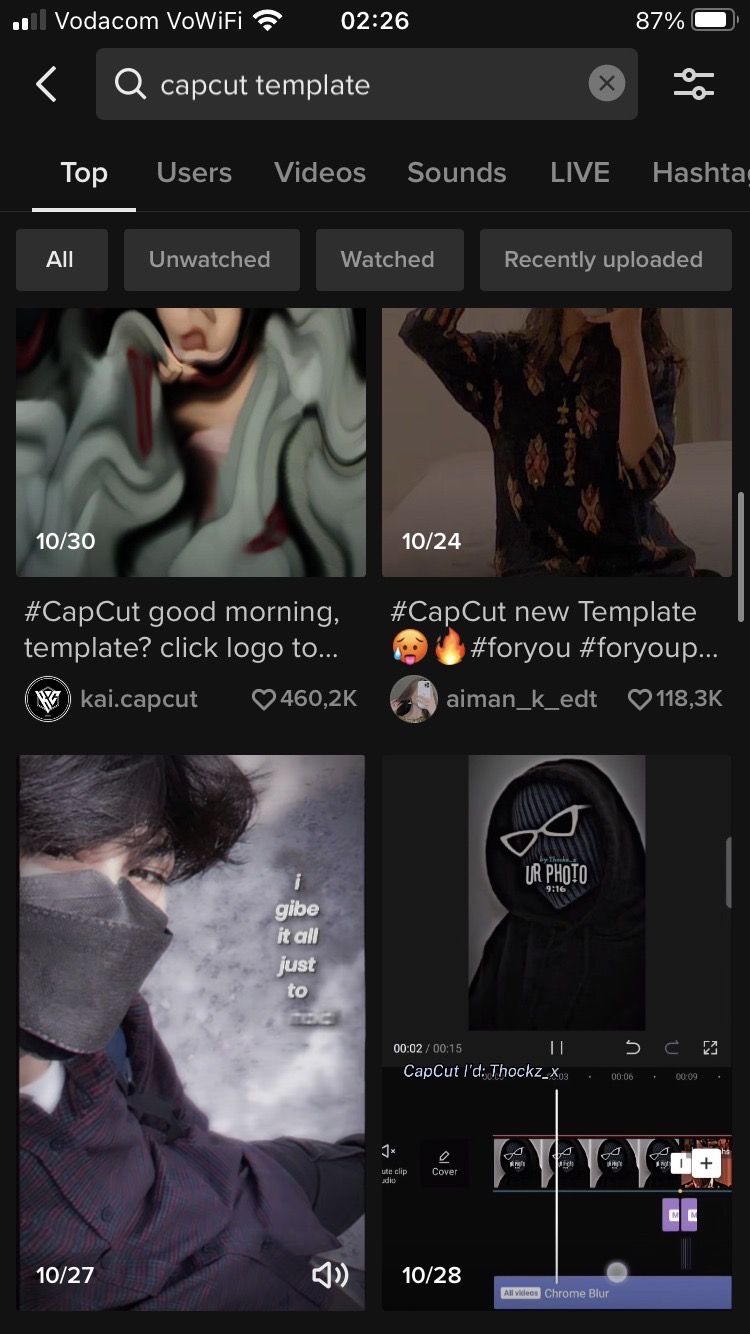Image resolution: width=750 pixels, height=1334 pixels.
Task: Filter results by Unwatched
Action: 210,260
